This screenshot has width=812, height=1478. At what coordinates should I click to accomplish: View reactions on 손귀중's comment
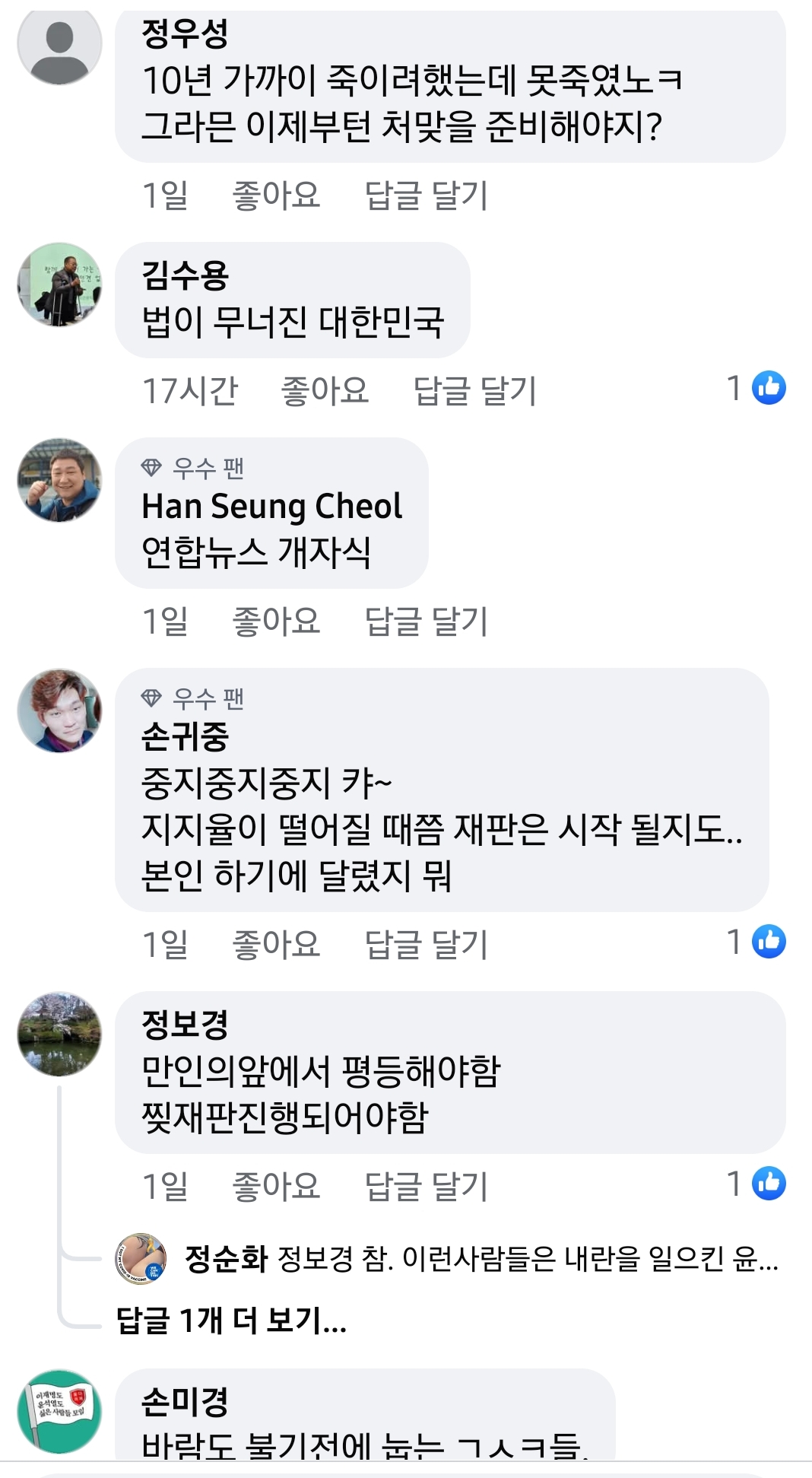[756, 942]
